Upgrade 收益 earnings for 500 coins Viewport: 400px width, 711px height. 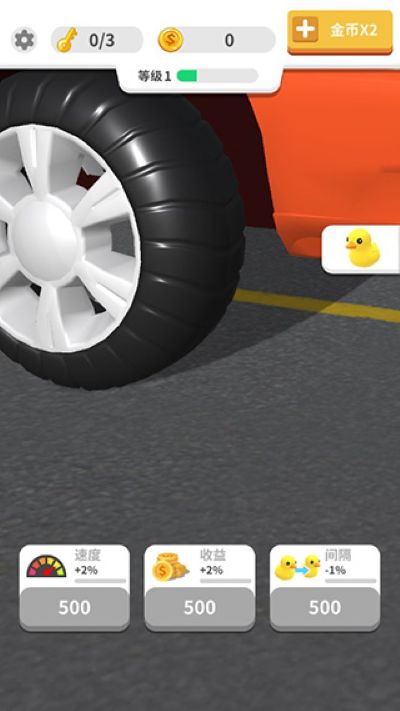coord(200,607)
